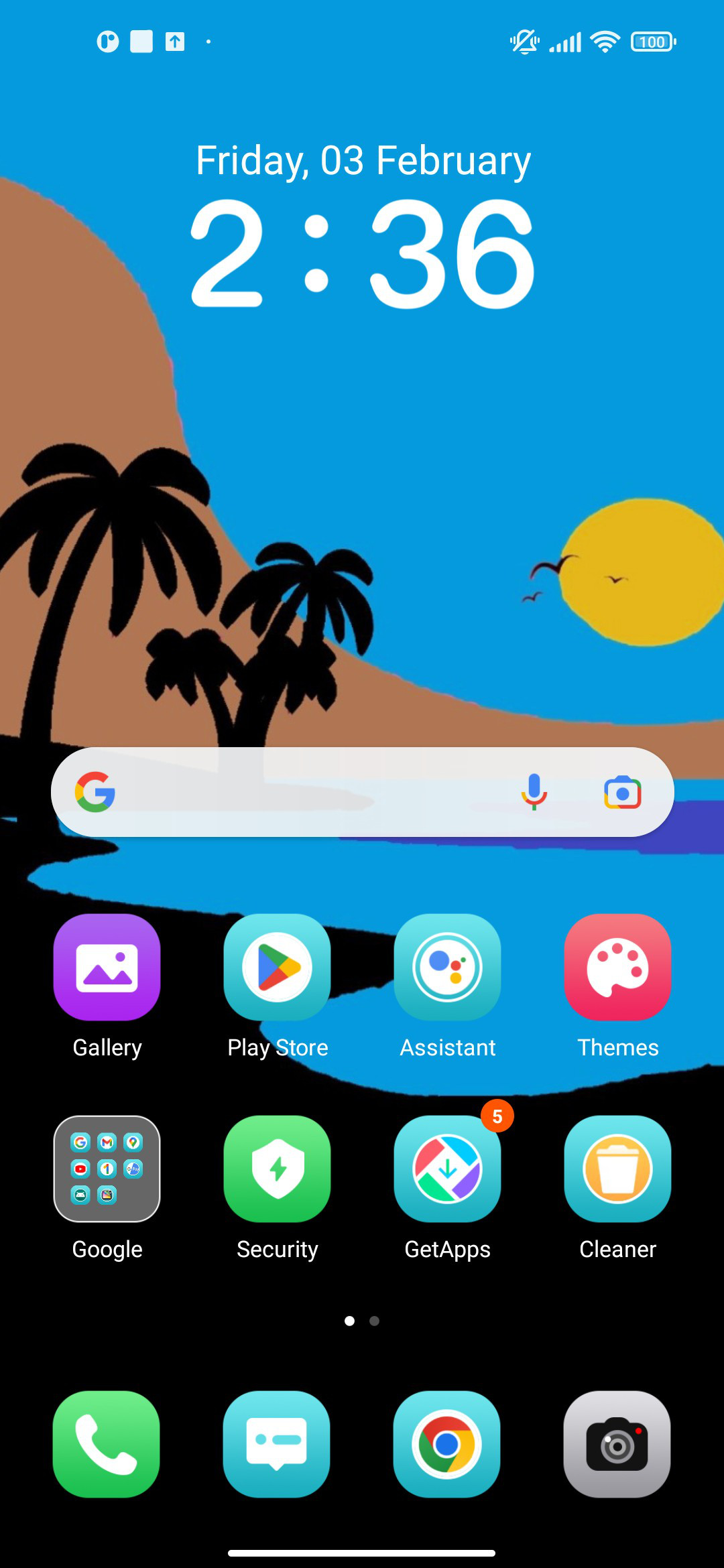Screen dimensions: 724x1568
Task: Tap the date and clock widget
Action: coord(363,226)
